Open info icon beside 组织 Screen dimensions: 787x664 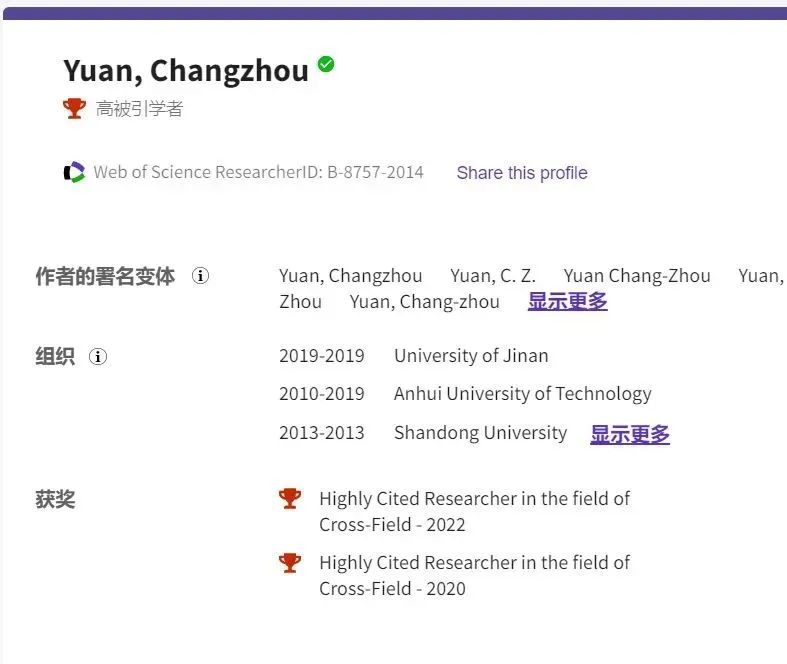98,357
